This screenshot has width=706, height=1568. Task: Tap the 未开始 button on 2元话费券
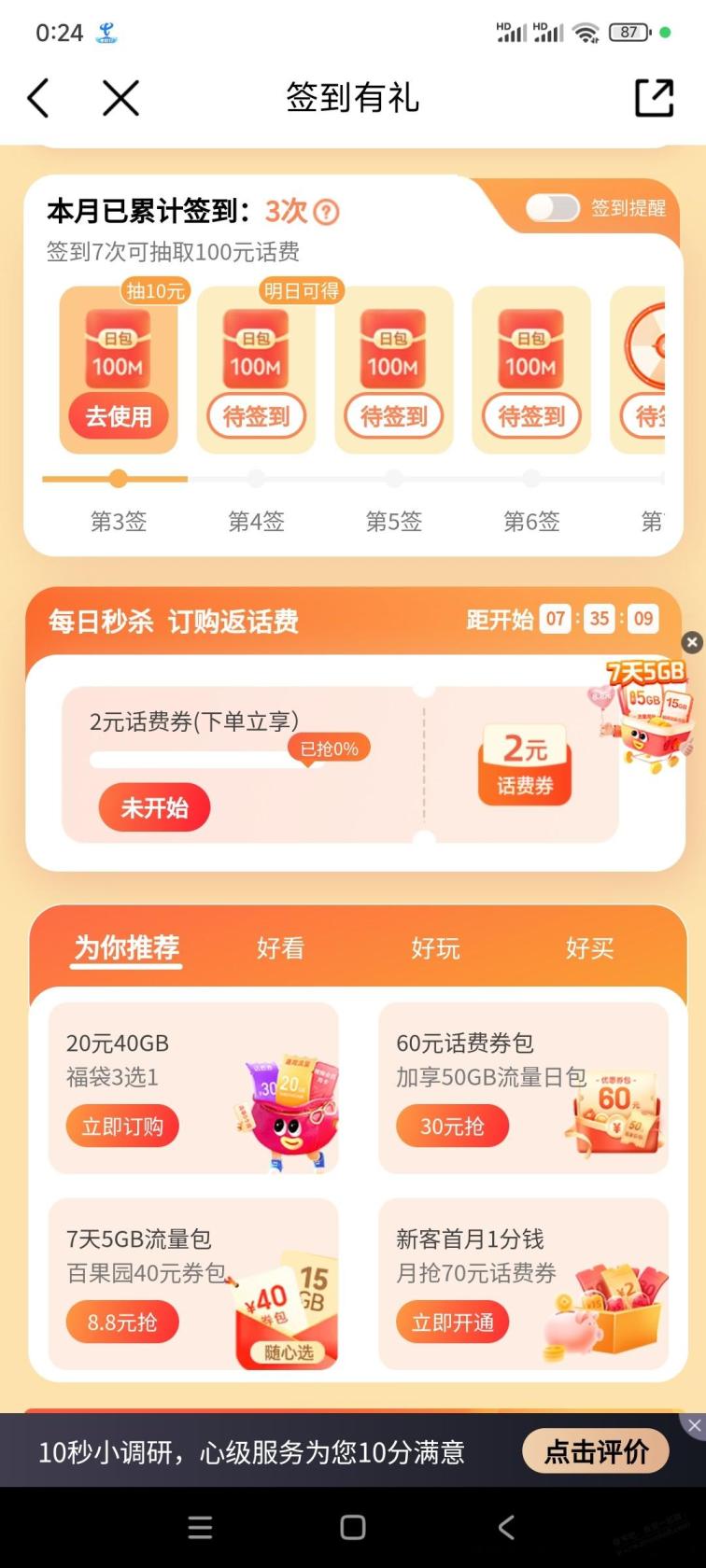click(x=154, y=807)
